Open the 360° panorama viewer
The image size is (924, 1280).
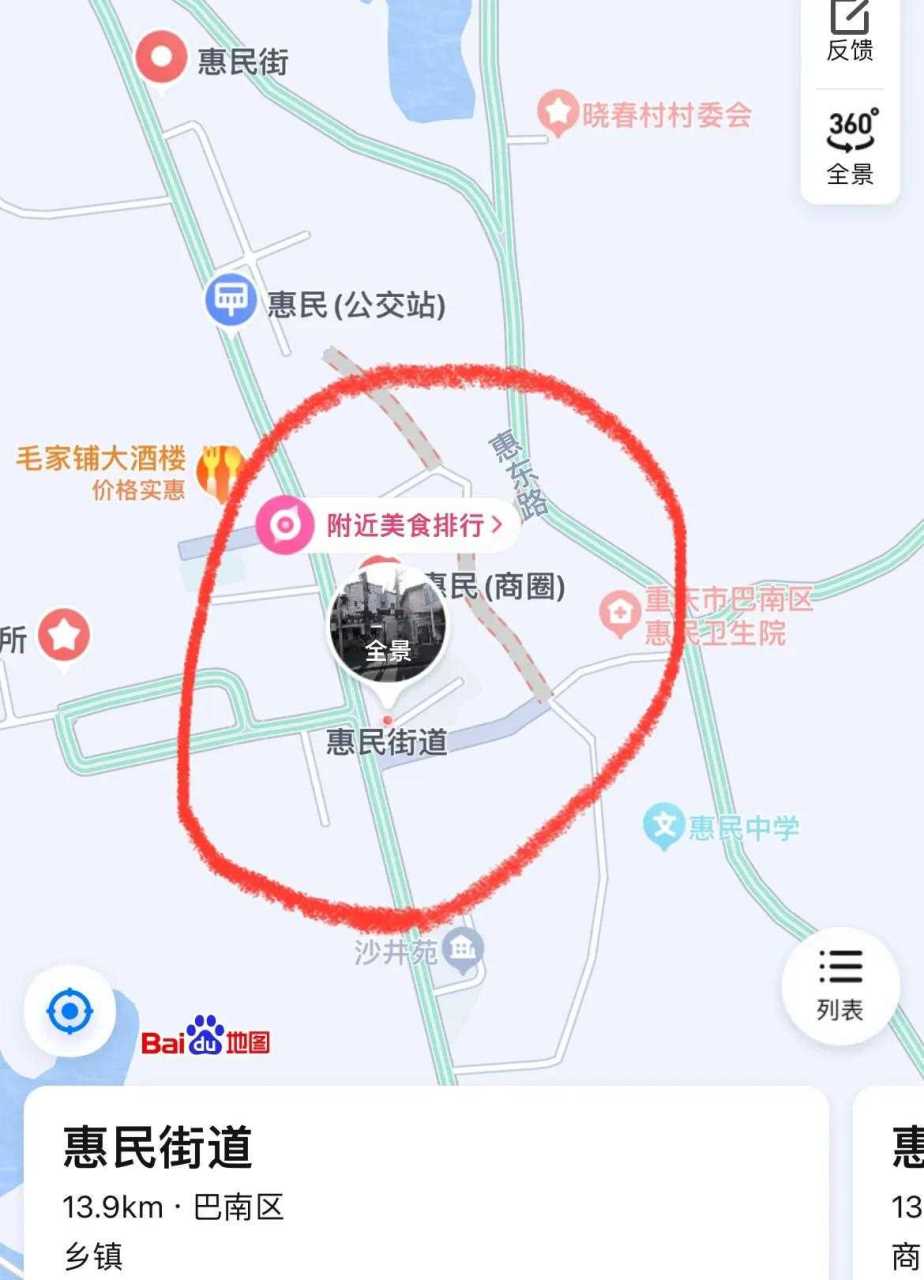(849, 143)
